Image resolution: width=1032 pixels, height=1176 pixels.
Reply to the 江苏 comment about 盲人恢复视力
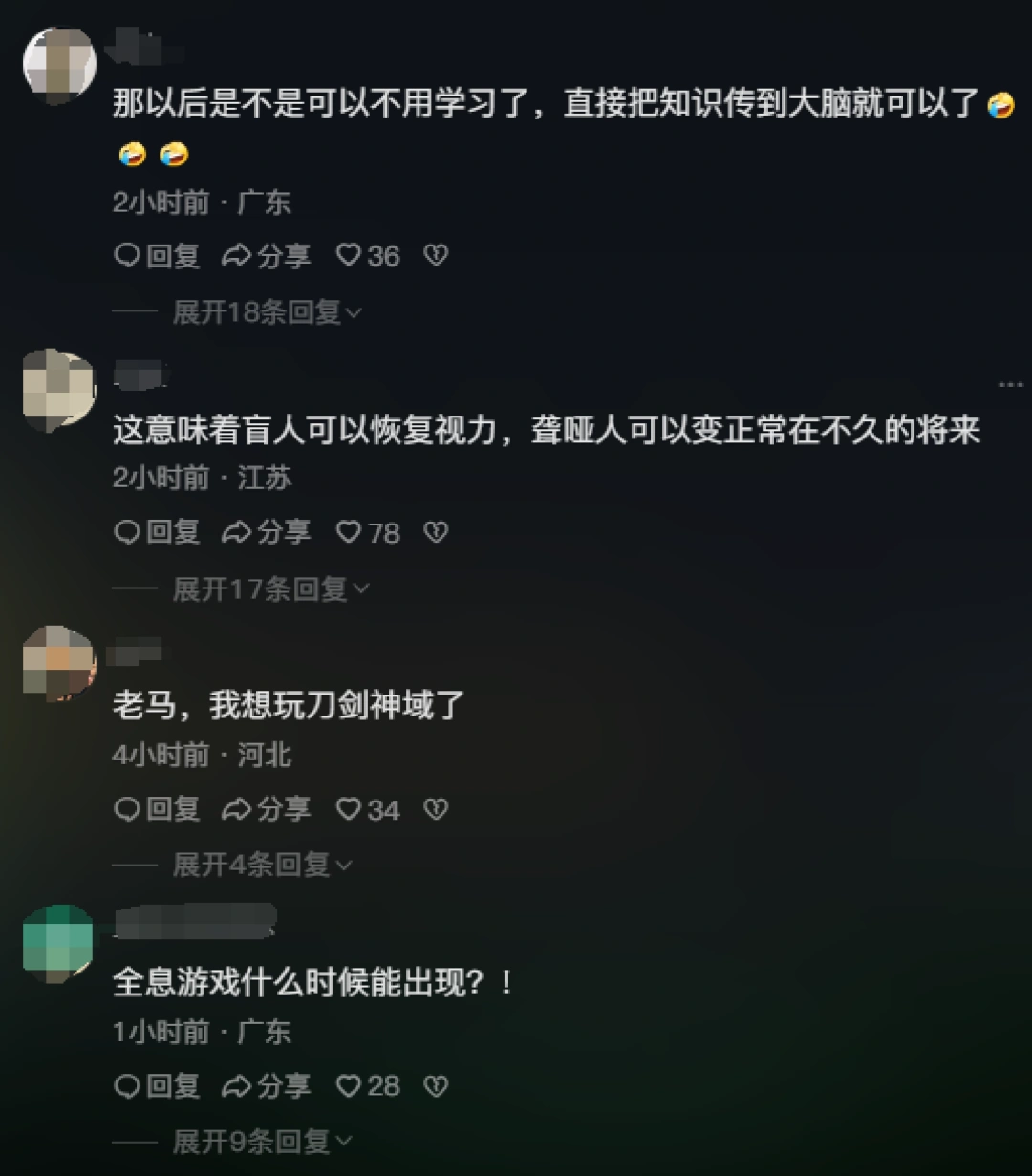(157, 532)
